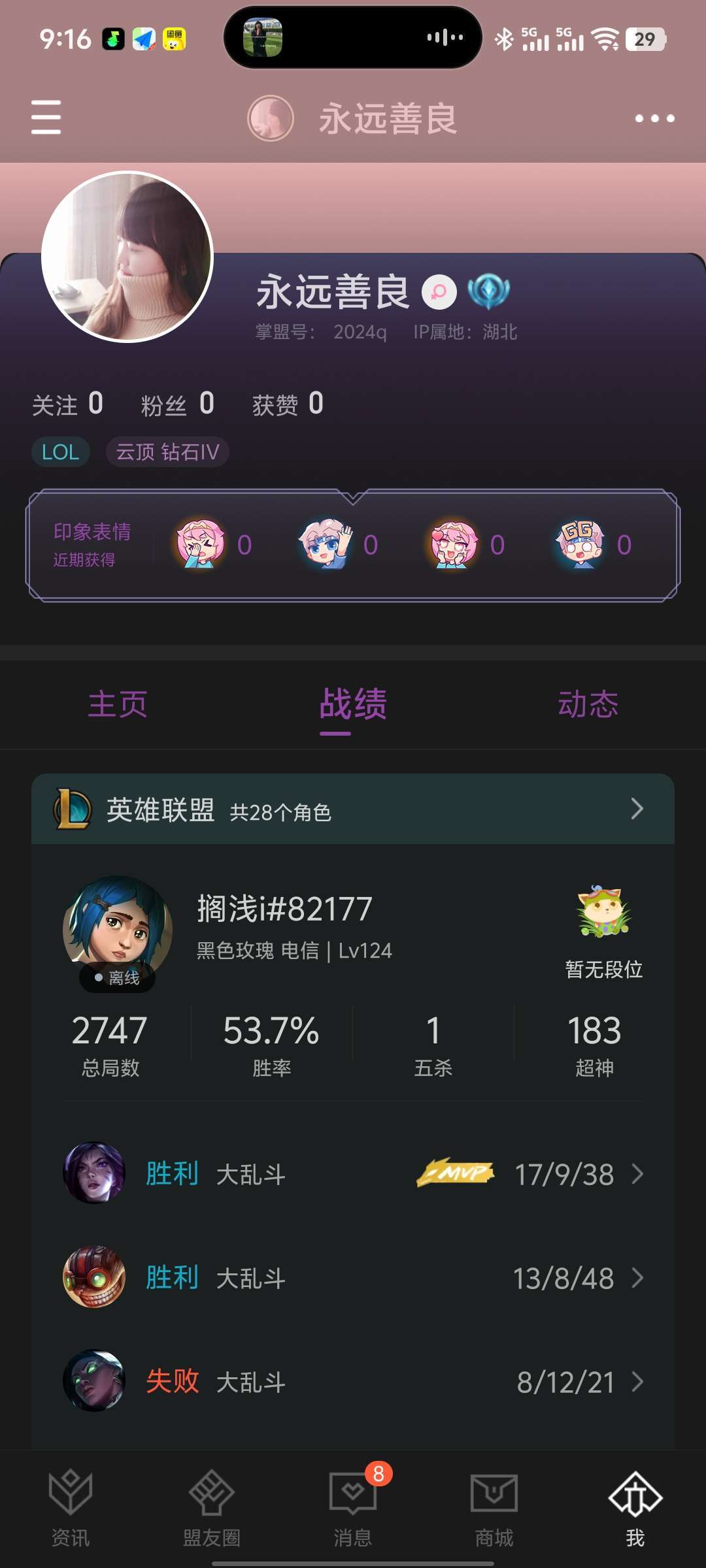This screenshot has height=1568, width=706.
Task: Tap the 印象表情 impressions panel
Action: coord(353,545)
